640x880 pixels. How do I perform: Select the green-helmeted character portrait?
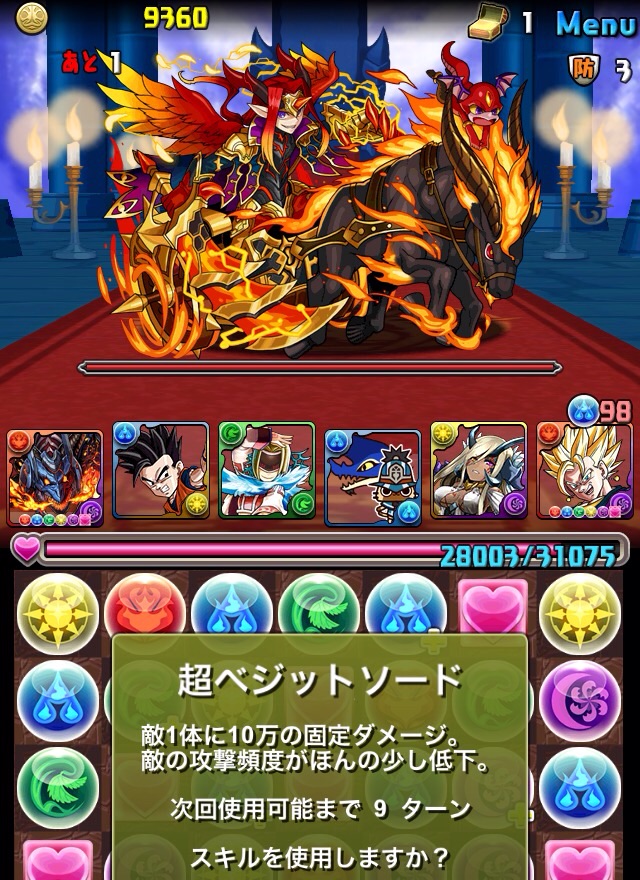click(267, 471)
